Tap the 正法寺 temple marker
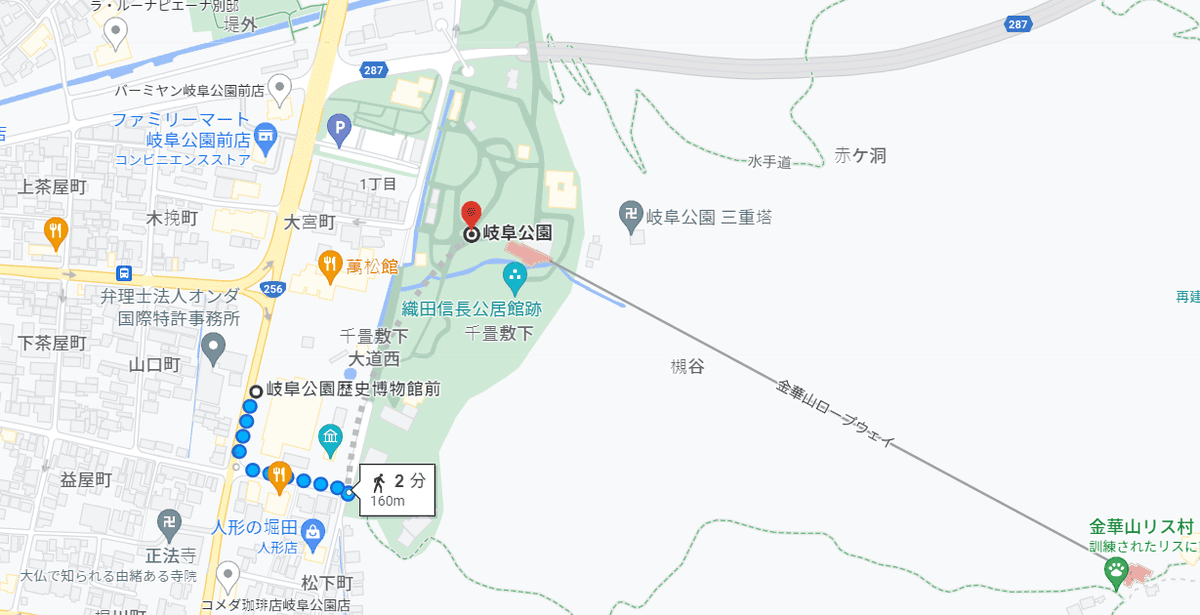This screenshot has width=1200, height=615. coord(170,523)
